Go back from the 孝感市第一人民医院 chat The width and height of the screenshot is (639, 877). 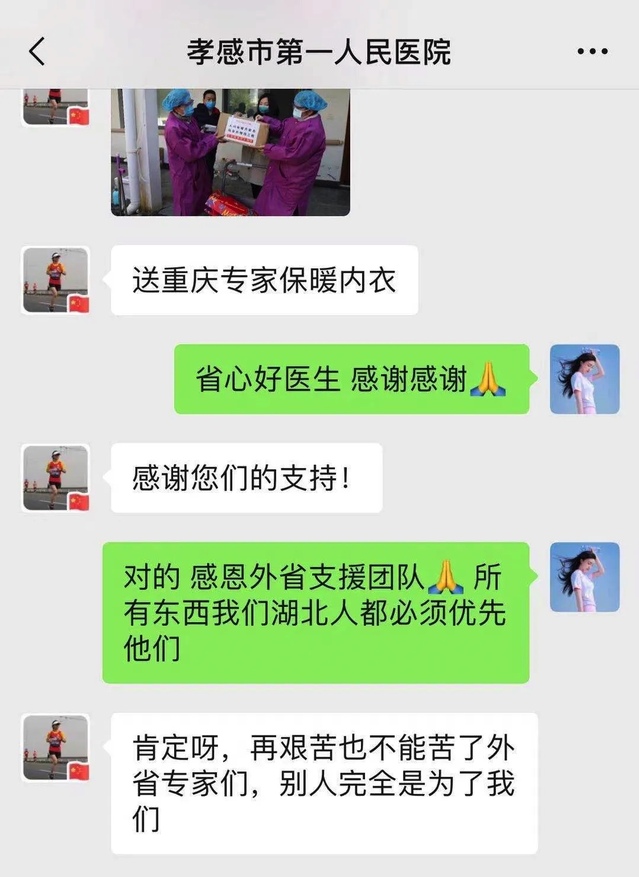click(x=37, y=51)
